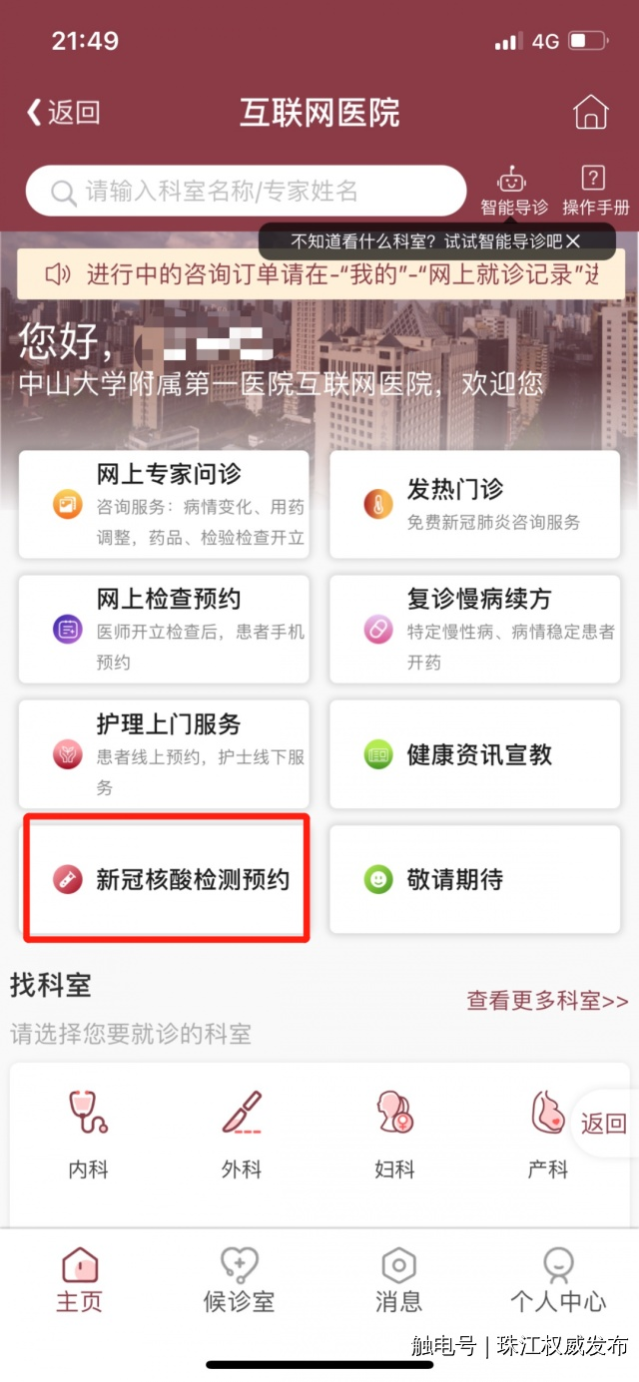Open 发热门诊 card
This screenshot has width=639, height=1382.
[475, 505]
